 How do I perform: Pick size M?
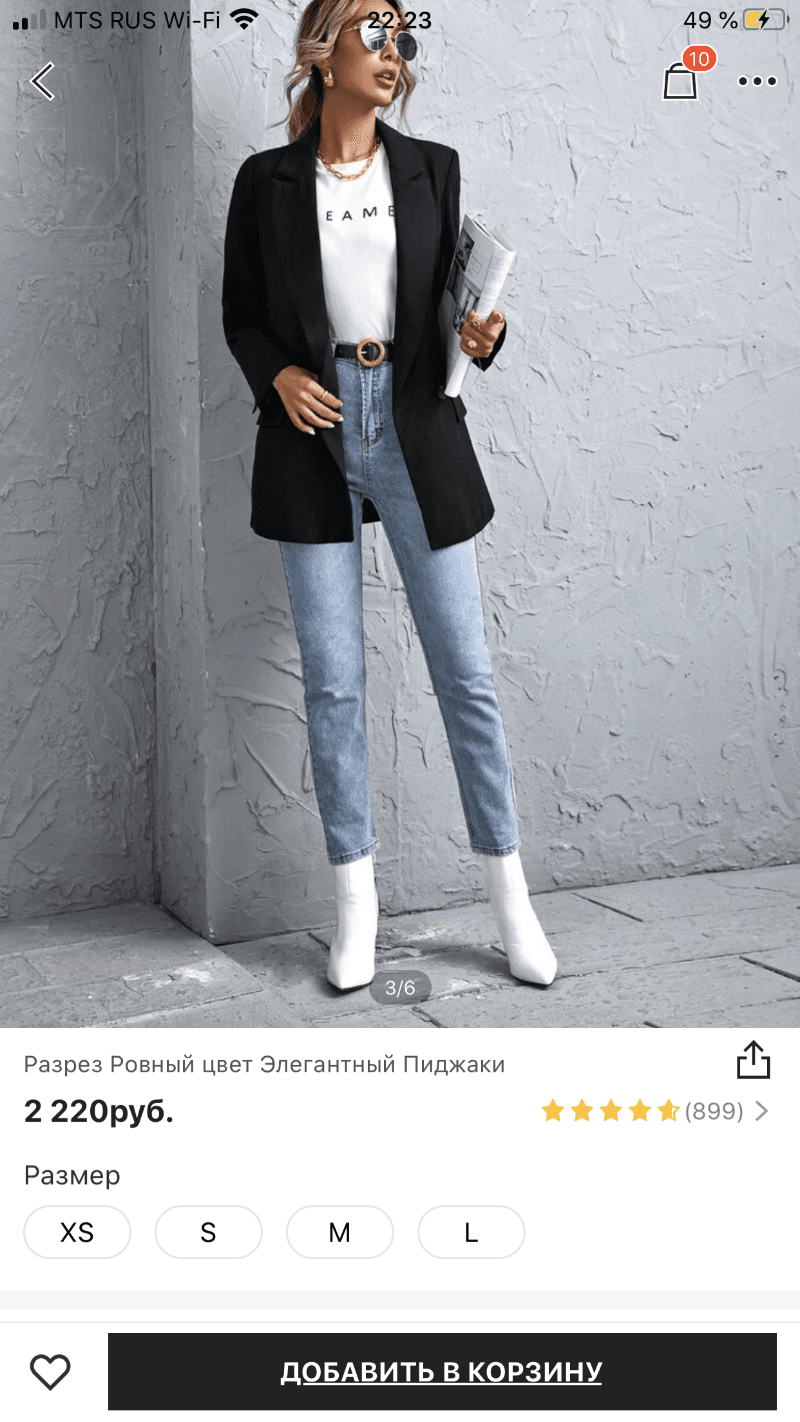coord(340,1232)
